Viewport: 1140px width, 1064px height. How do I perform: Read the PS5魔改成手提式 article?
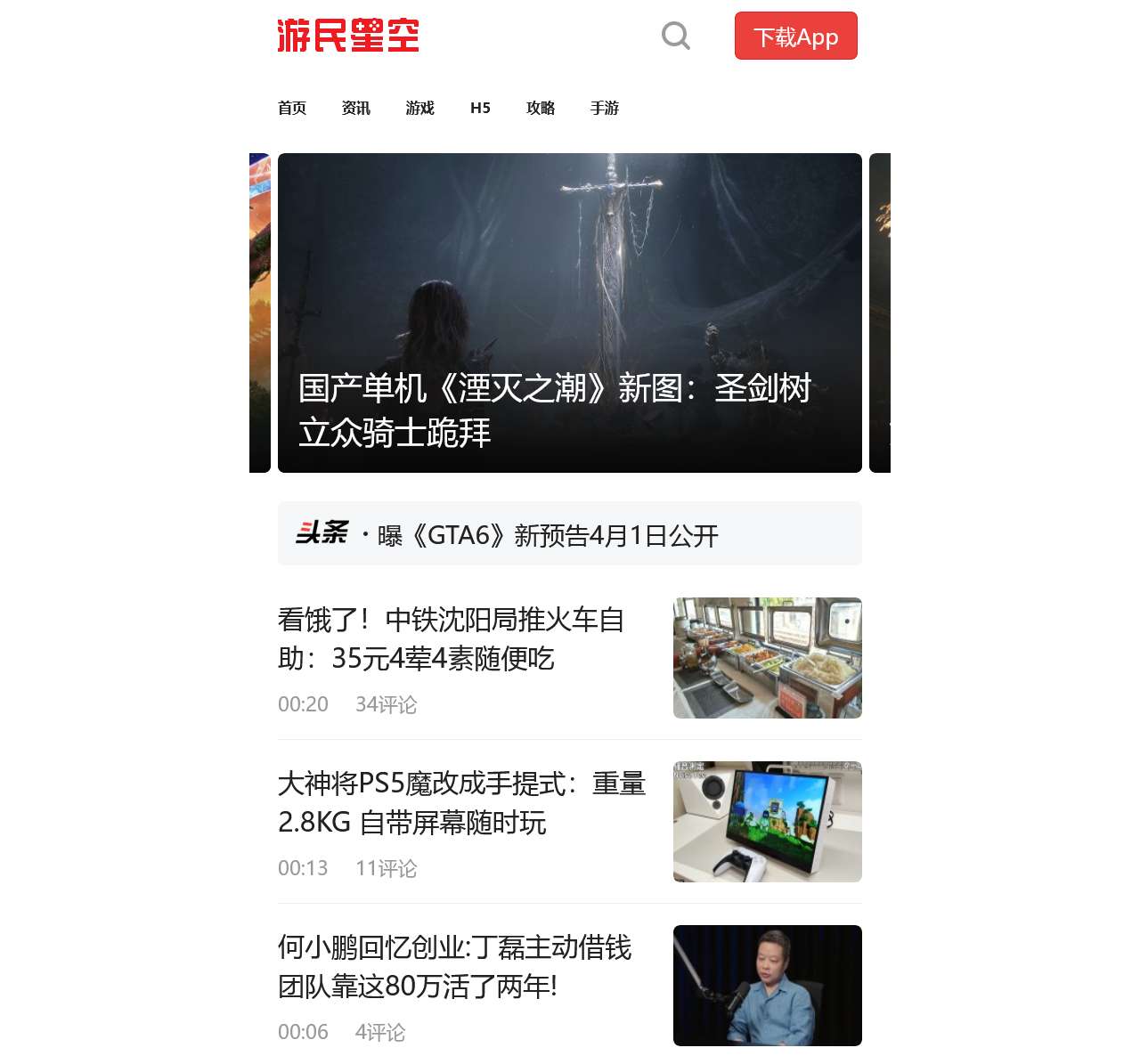pyautogui.click(x=461, y=803)
